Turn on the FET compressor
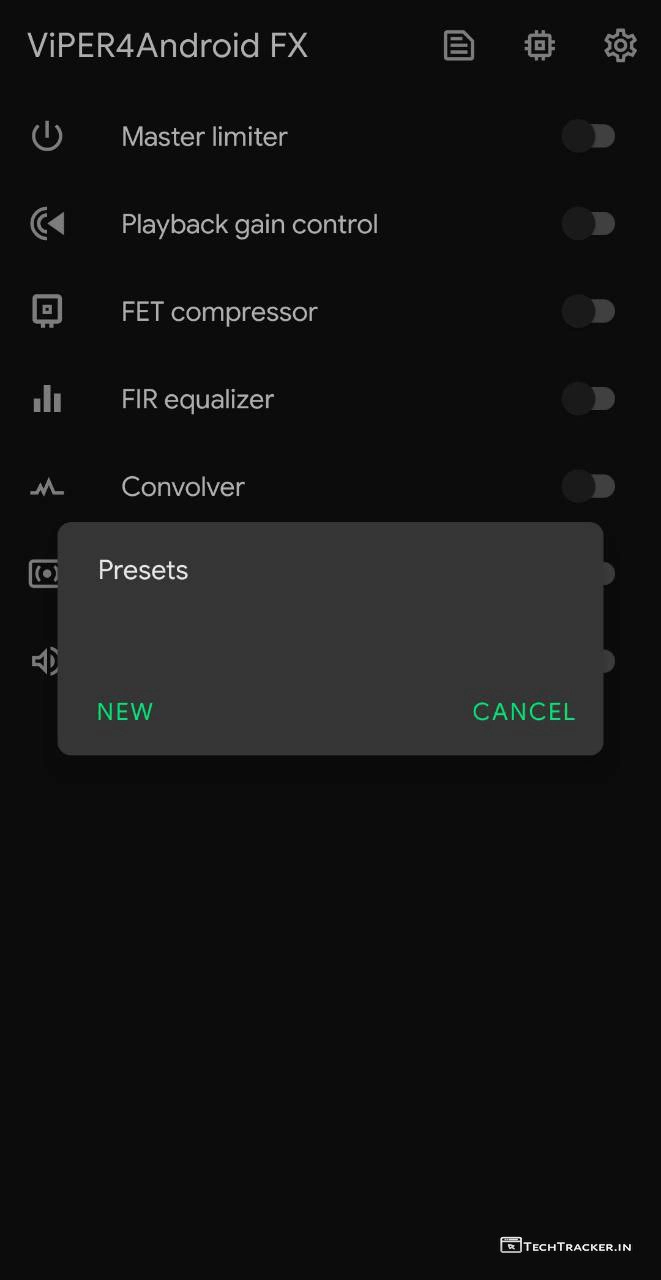Viewport: 661px width, 1280px height. click(x=588, y=312)
